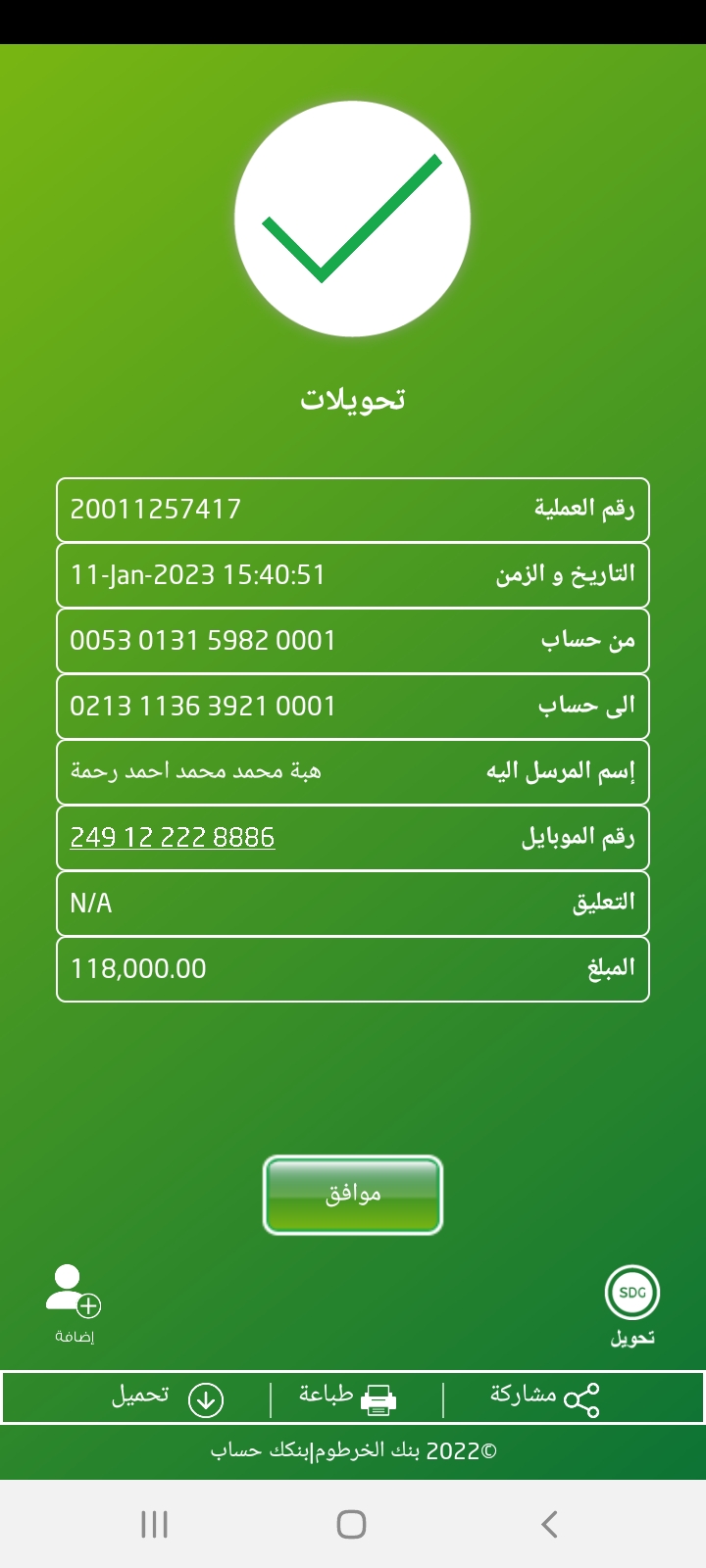Tap the underlined mobile number 249 12 222 8886
Image resolution: width=706 pixels, height=1568 pixels.
tap(173, 838)
